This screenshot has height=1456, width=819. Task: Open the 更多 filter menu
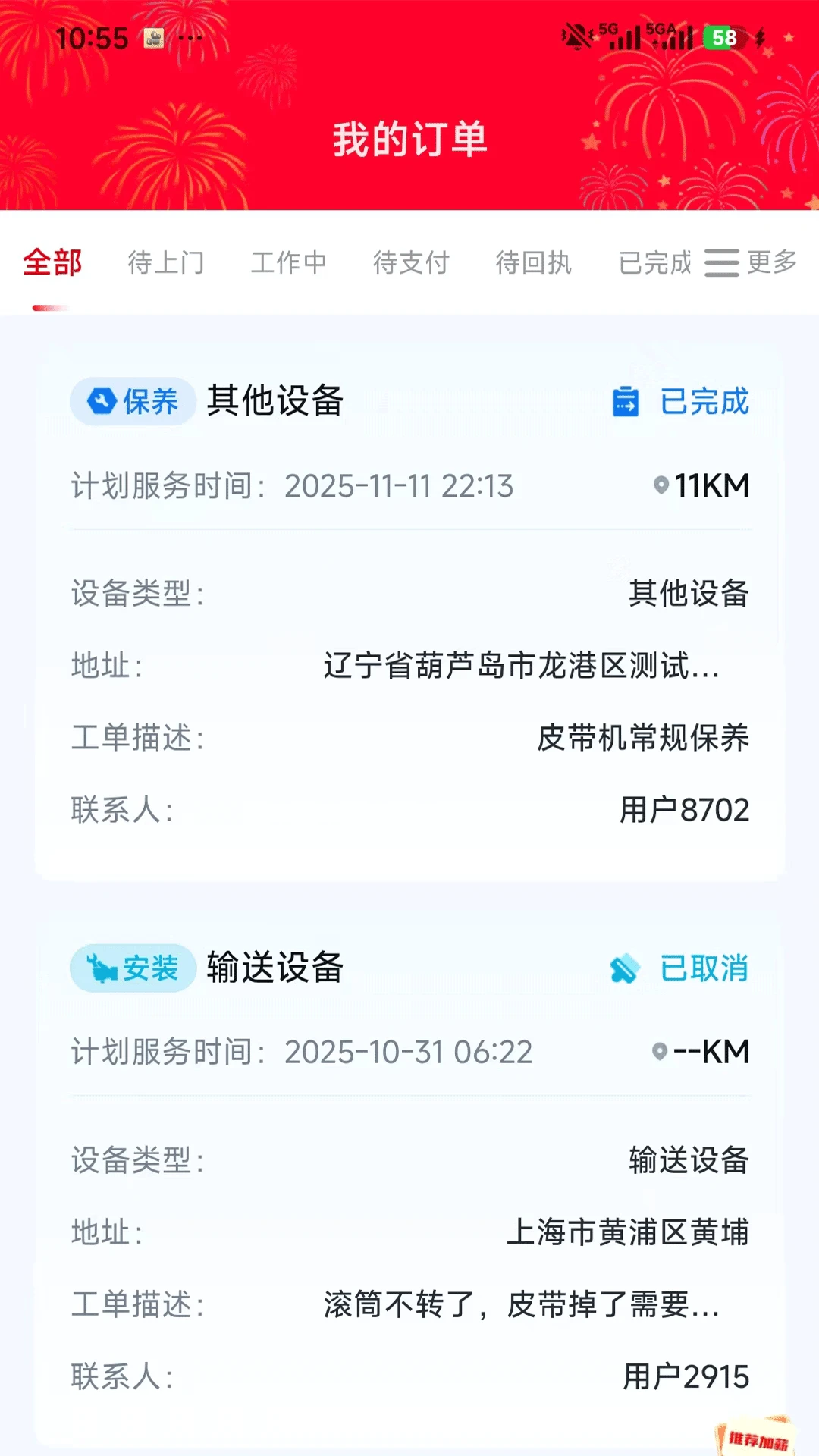pos(751,262)
